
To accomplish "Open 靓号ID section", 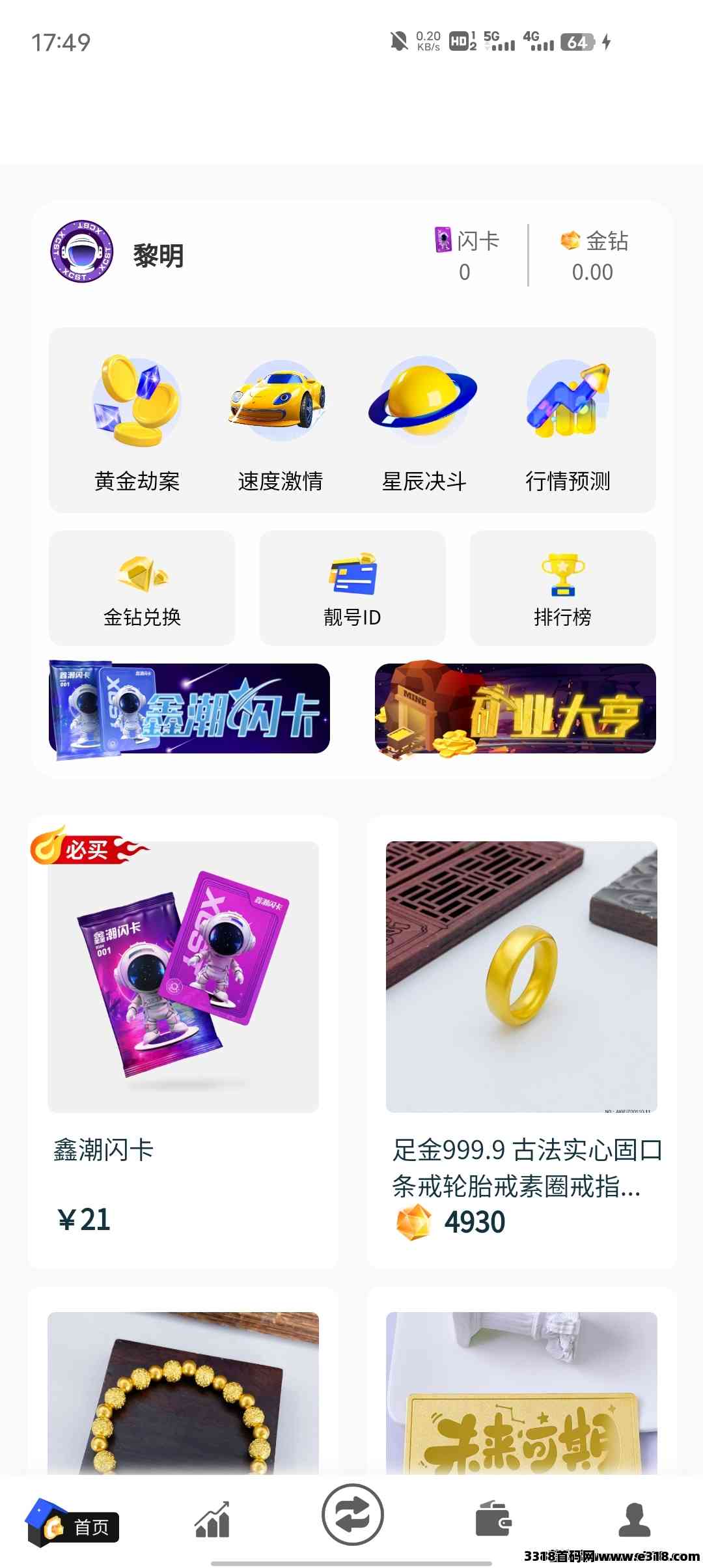I will 352,588.
